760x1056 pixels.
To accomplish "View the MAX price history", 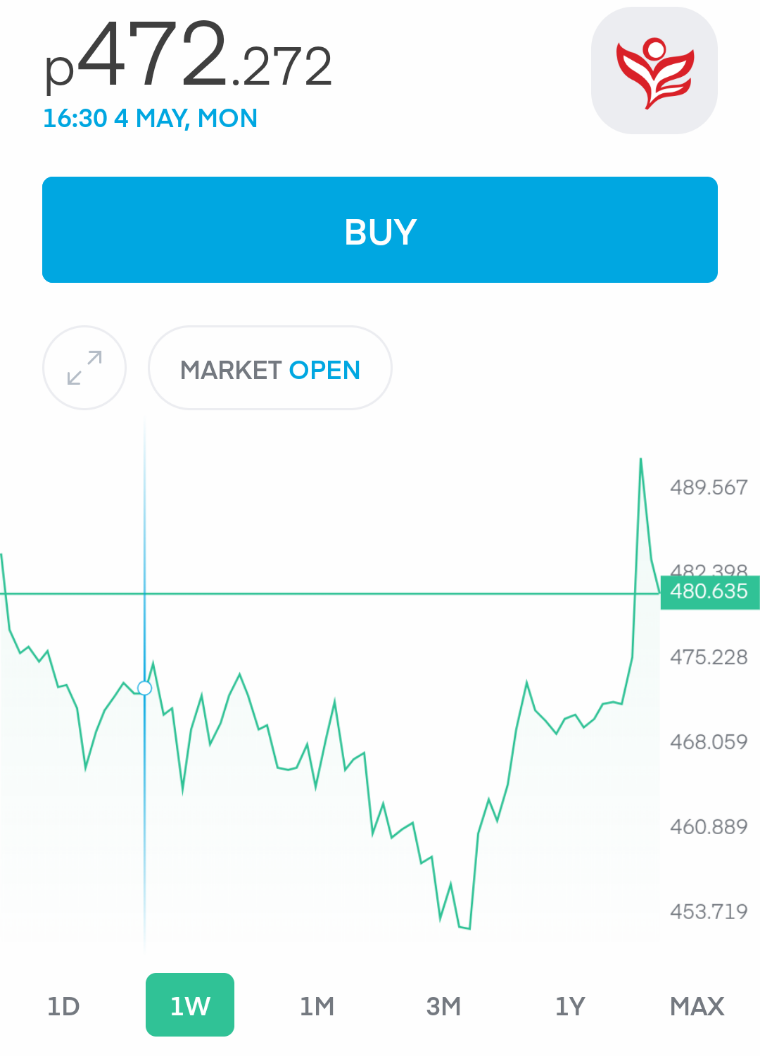I will [696, 1006].
